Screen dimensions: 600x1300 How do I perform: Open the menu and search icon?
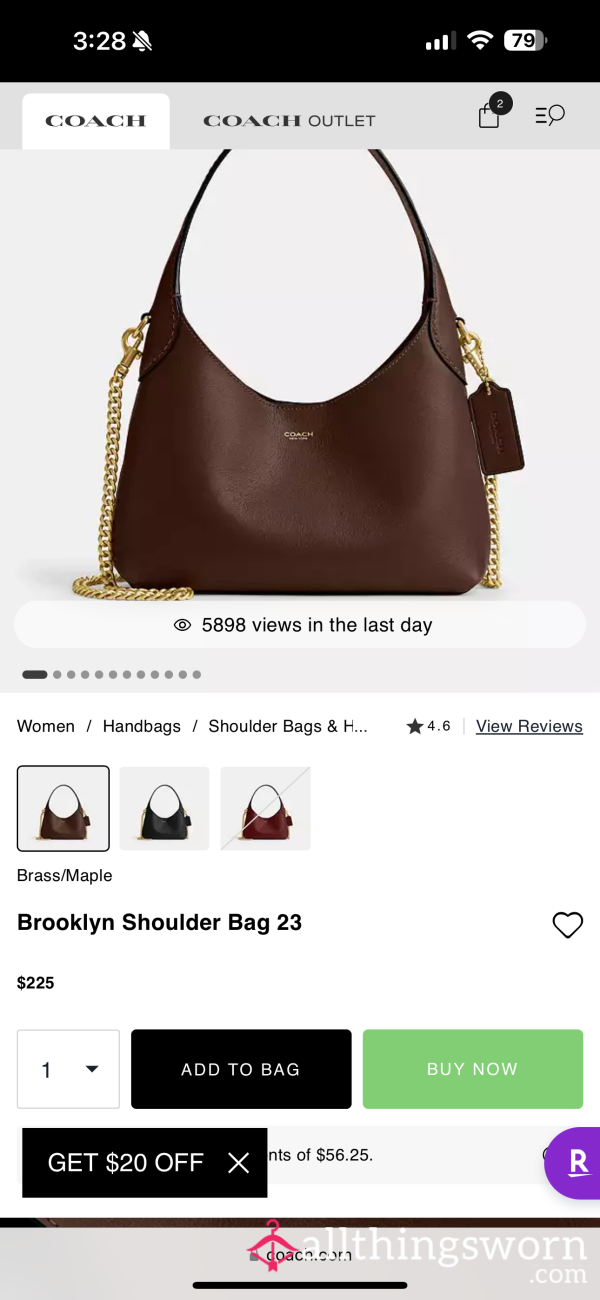[550, 116]
